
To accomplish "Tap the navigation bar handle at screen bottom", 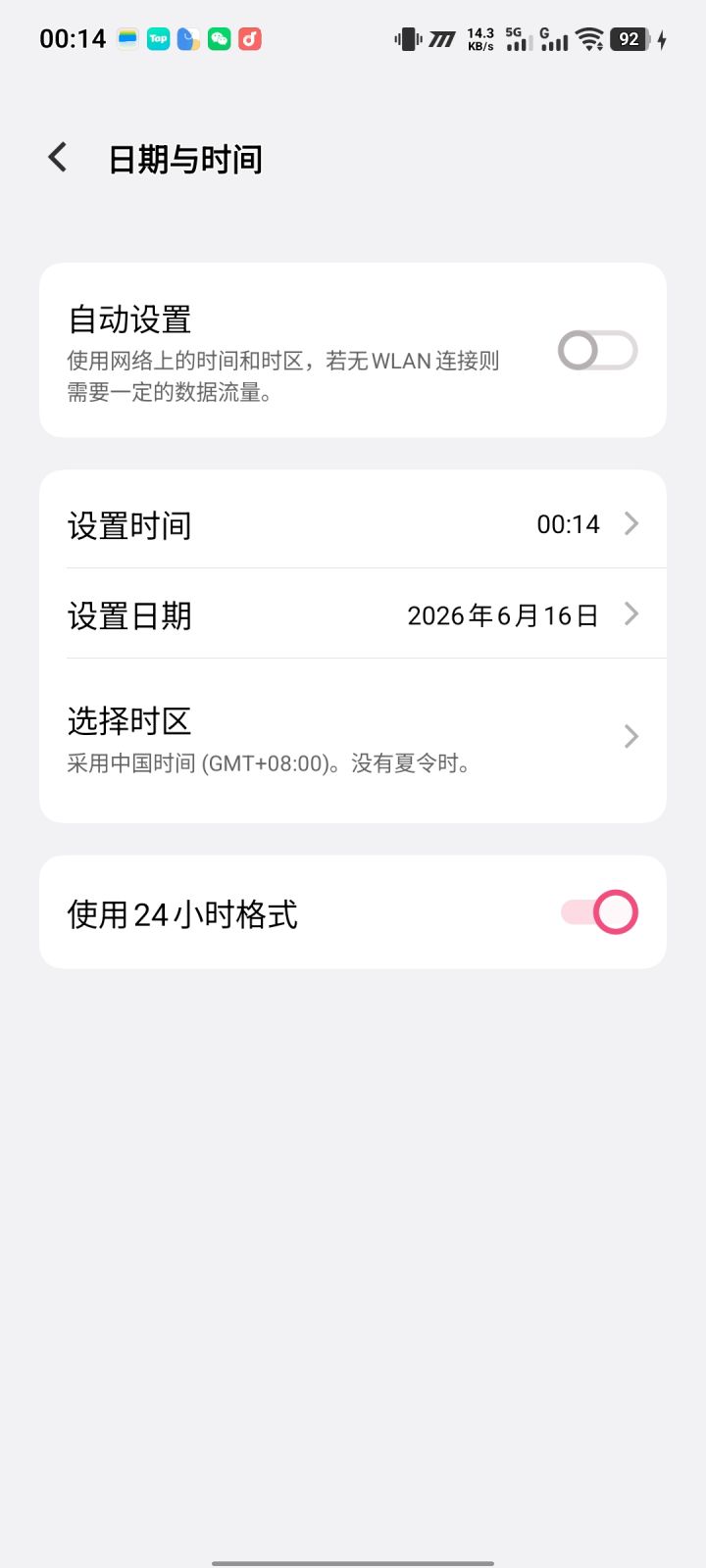I will (353, 1560).
